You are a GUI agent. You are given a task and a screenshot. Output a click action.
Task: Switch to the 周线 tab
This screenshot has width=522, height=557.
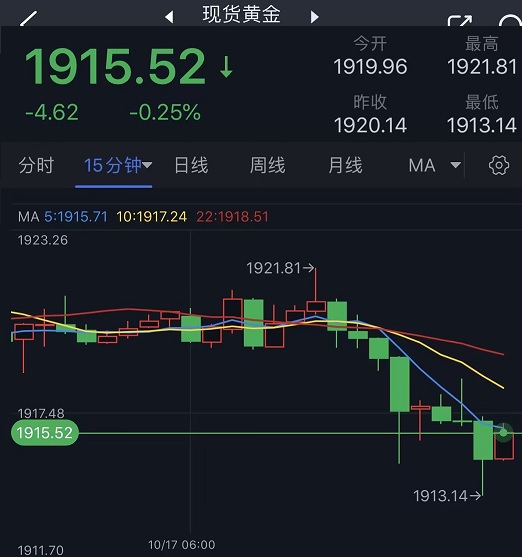[x=268, y=166]
